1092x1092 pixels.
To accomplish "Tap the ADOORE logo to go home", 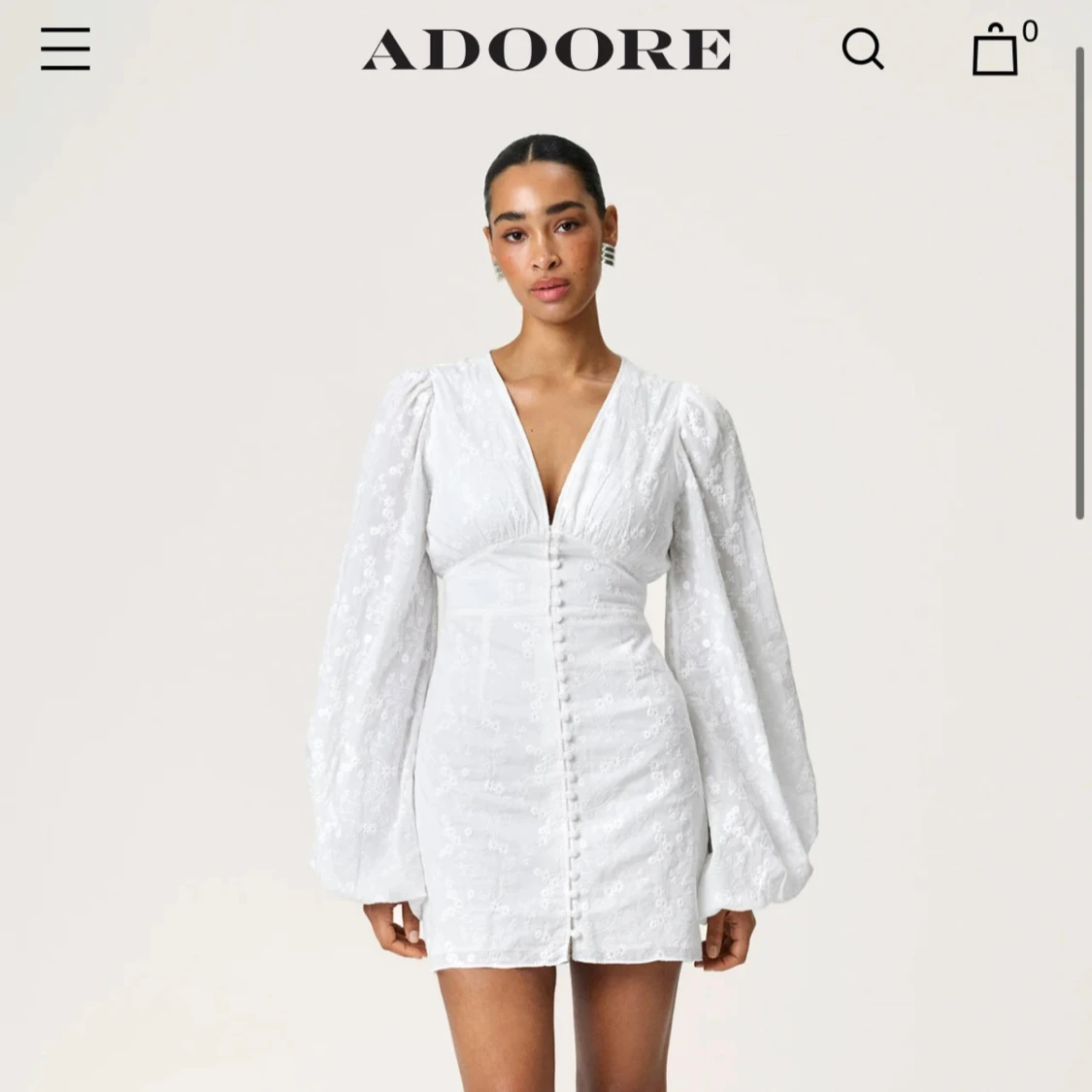I will [546, 49].
